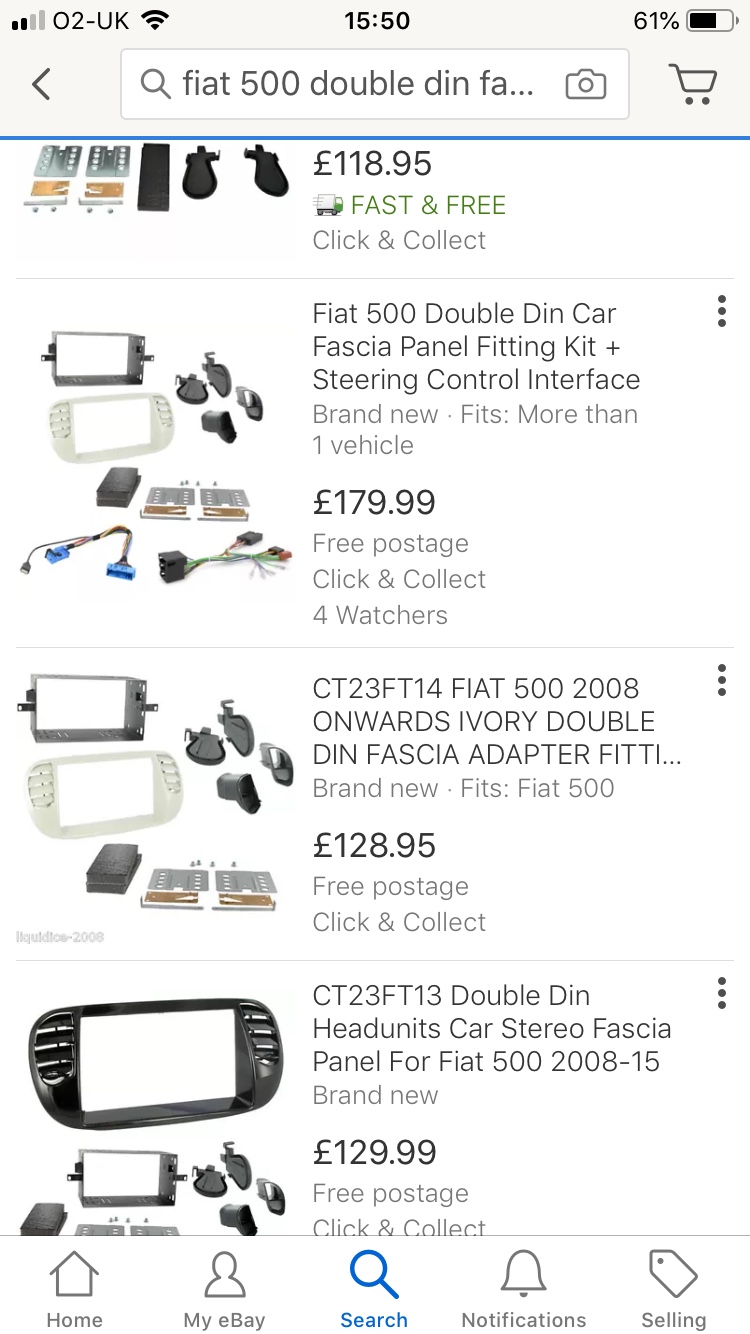This screenshot has width=750, height=1334.
Task: Open camera image search
Action: click(586, 84)
